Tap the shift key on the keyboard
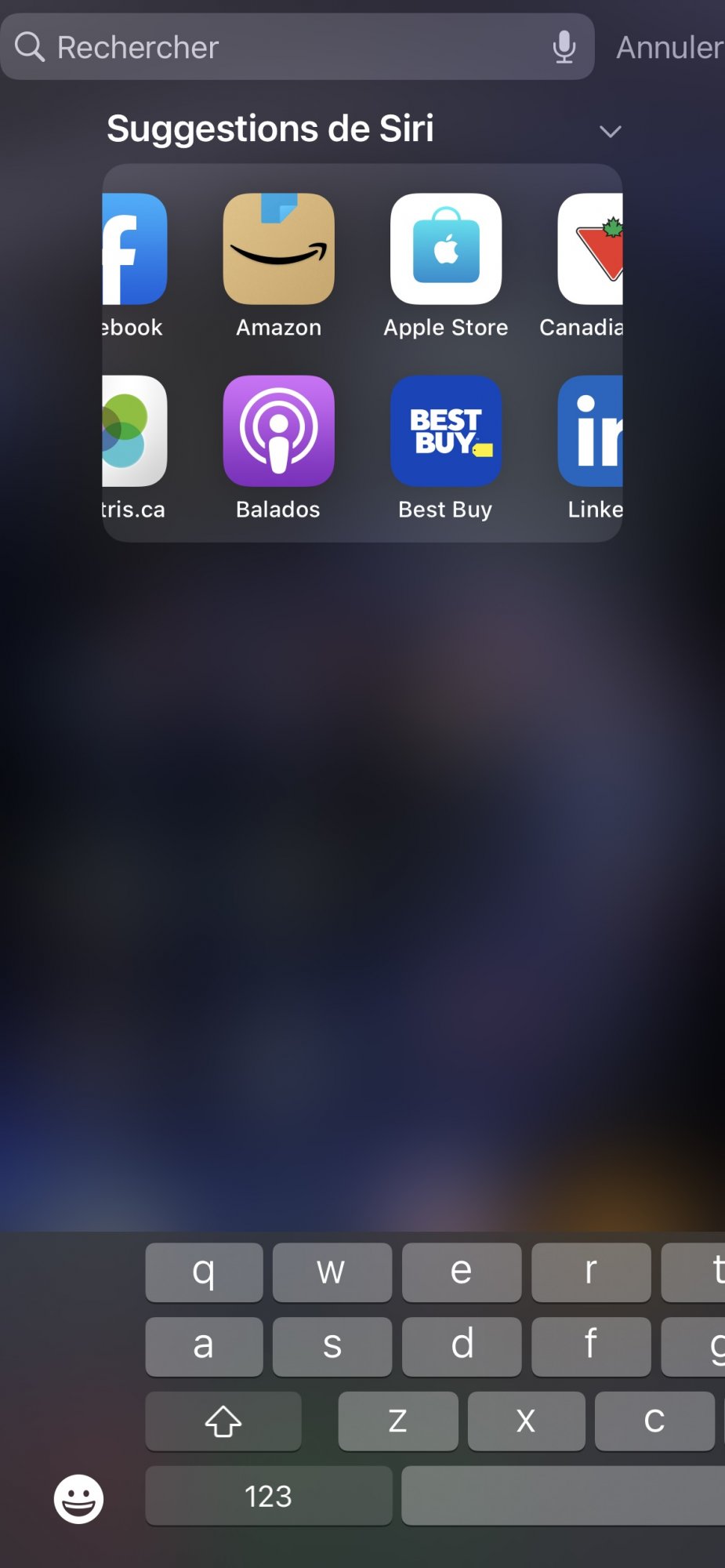The height and width of the screenshot is (1568, 725). 223,1421
